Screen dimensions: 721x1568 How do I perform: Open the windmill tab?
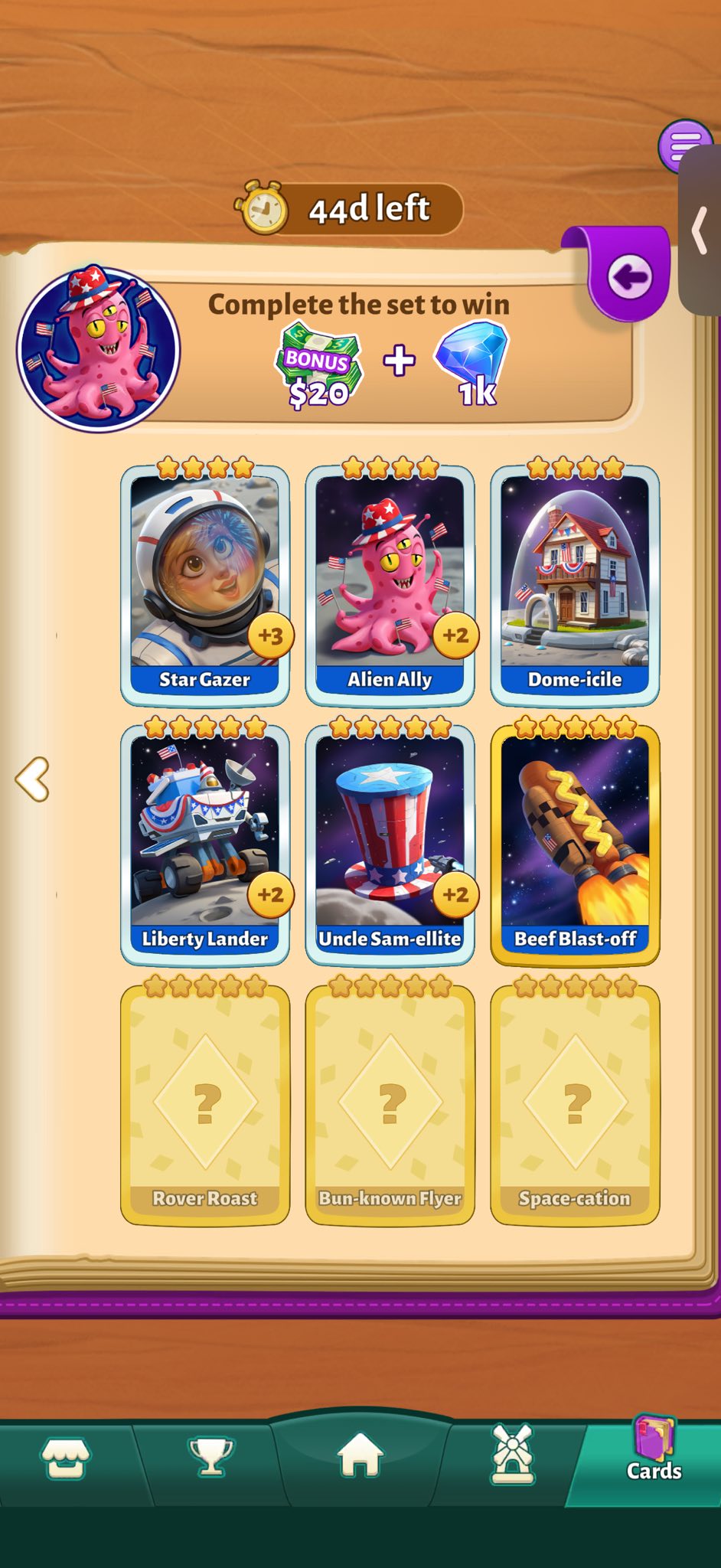[512, 1453]
